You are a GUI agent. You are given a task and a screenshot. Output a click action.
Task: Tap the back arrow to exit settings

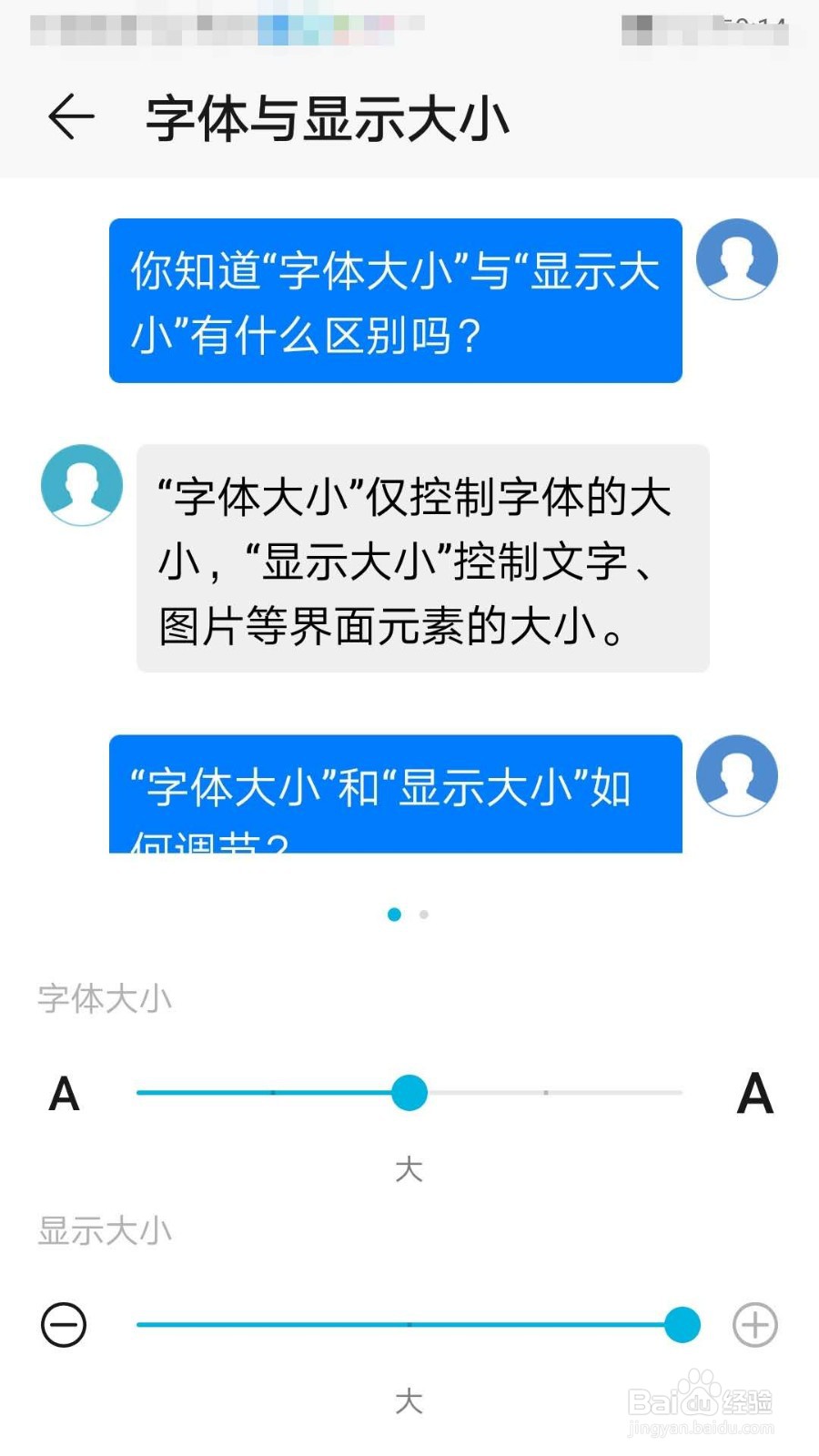[x=71, y=118]
